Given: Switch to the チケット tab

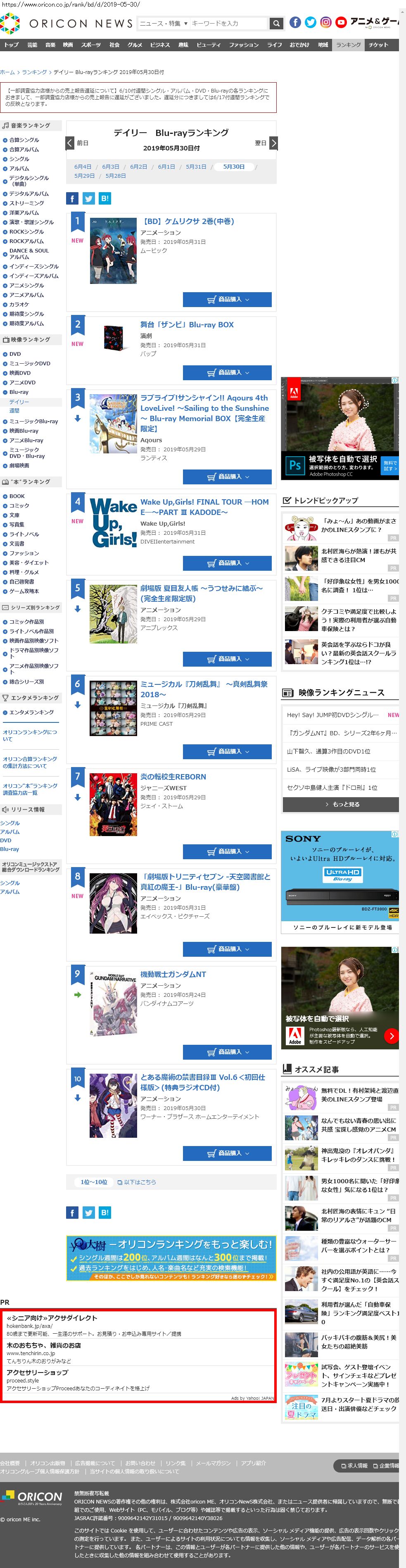Looking at the screenshot, I should tap(378, 45).
